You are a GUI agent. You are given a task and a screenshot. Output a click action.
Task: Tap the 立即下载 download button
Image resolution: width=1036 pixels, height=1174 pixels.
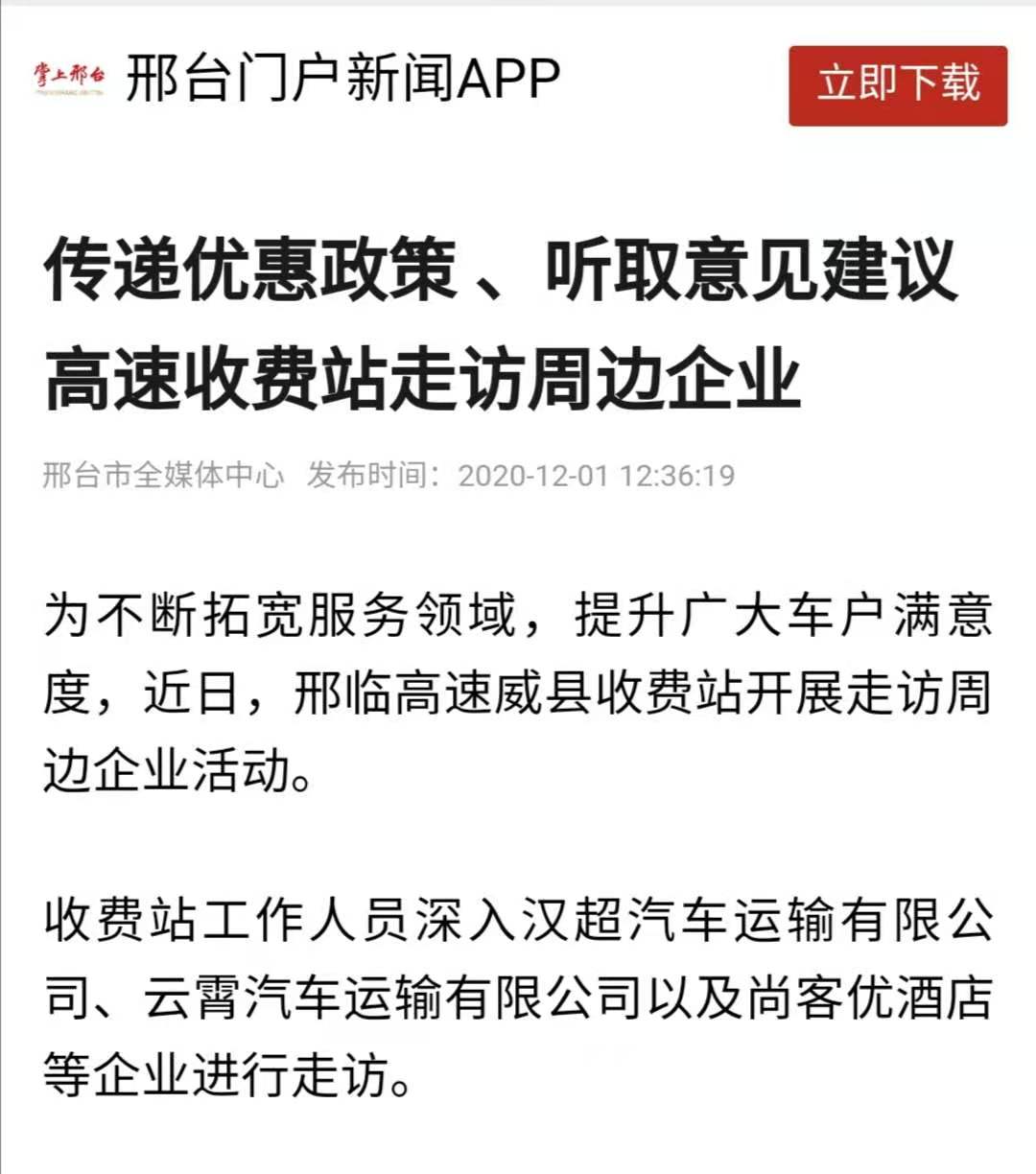[898, 85]
